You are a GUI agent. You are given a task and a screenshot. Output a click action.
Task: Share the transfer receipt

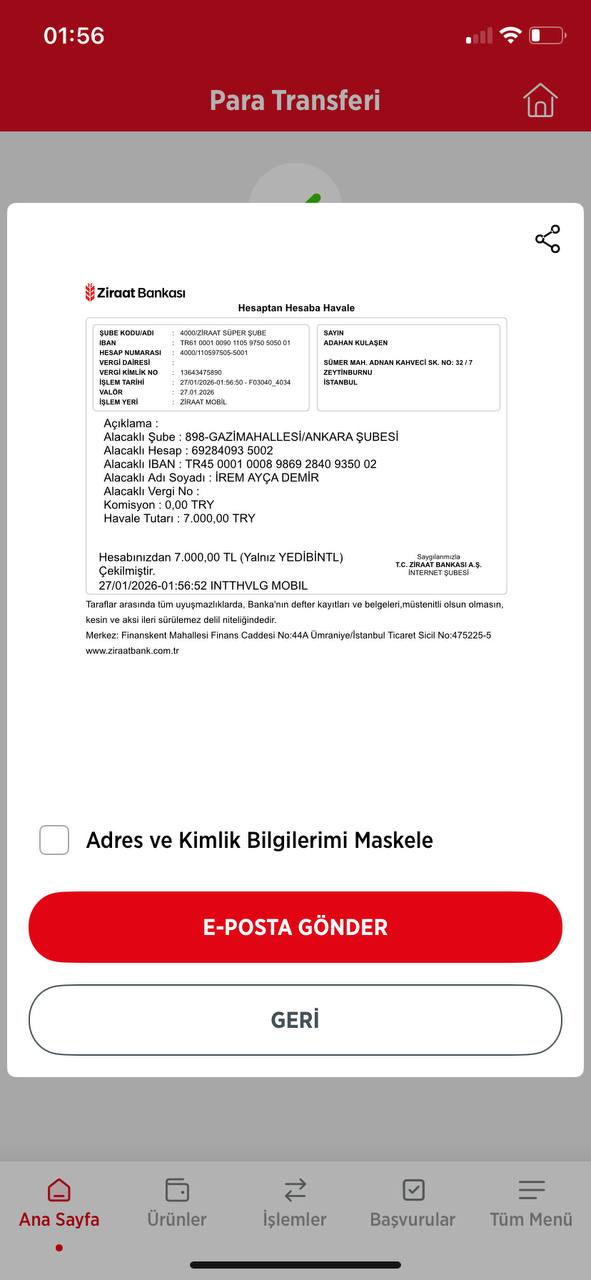click(x=548, y=239)
